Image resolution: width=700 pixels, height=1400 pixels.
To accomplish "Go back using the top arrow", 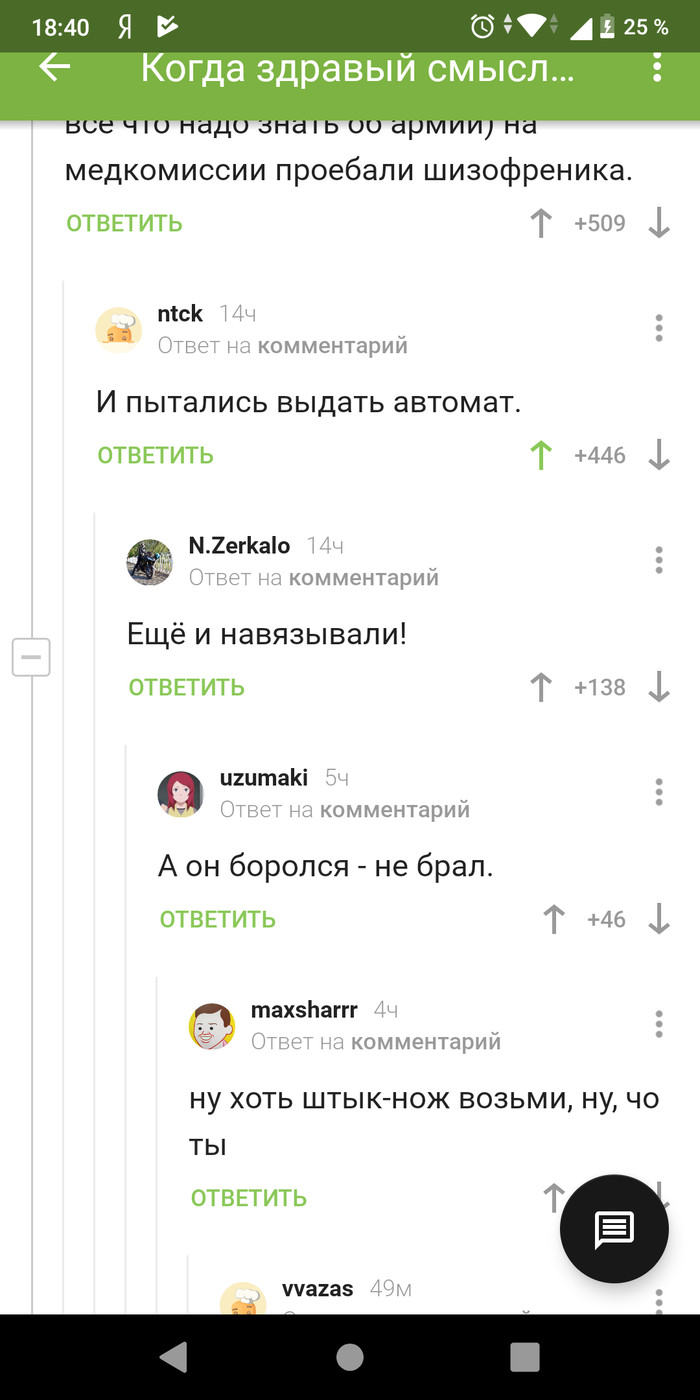I will click(54, 67).
